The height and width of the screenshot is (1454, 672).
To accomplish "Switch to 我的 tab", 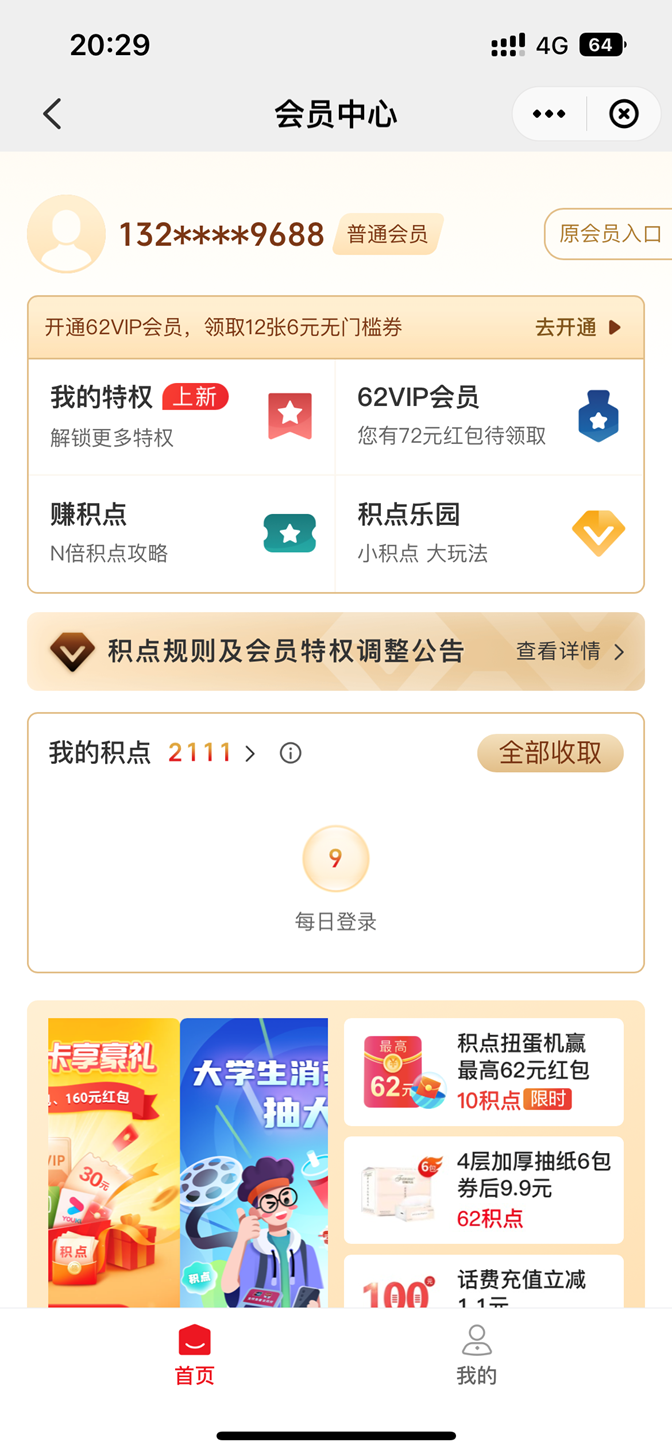I will coord(476,1354).
